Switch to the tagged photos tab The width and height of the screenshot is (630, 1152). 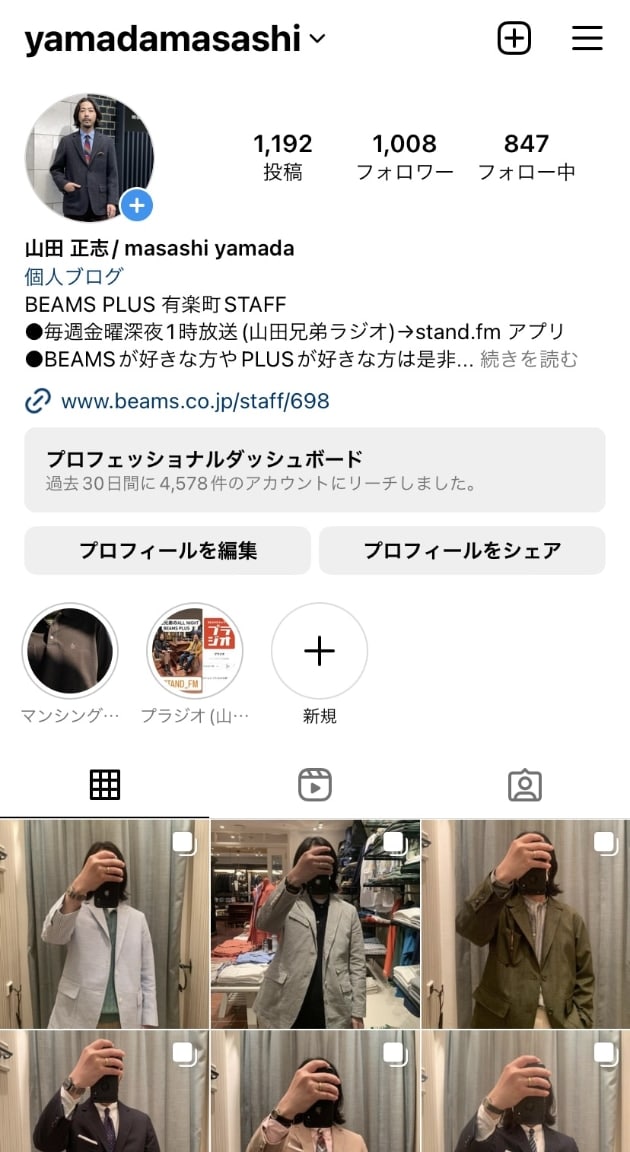524,785
